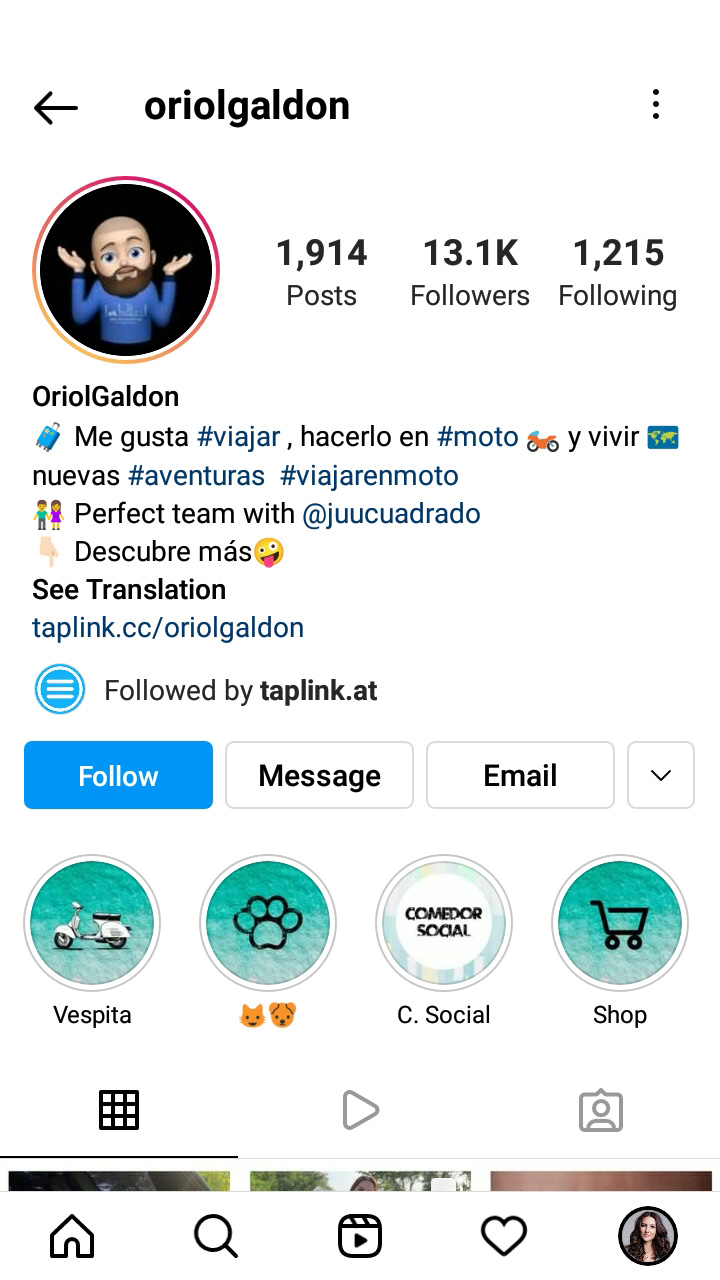Viewport: 720px width, 1280px height.
Task: Send a message to oriolgaldon
Action: [319, 775]
